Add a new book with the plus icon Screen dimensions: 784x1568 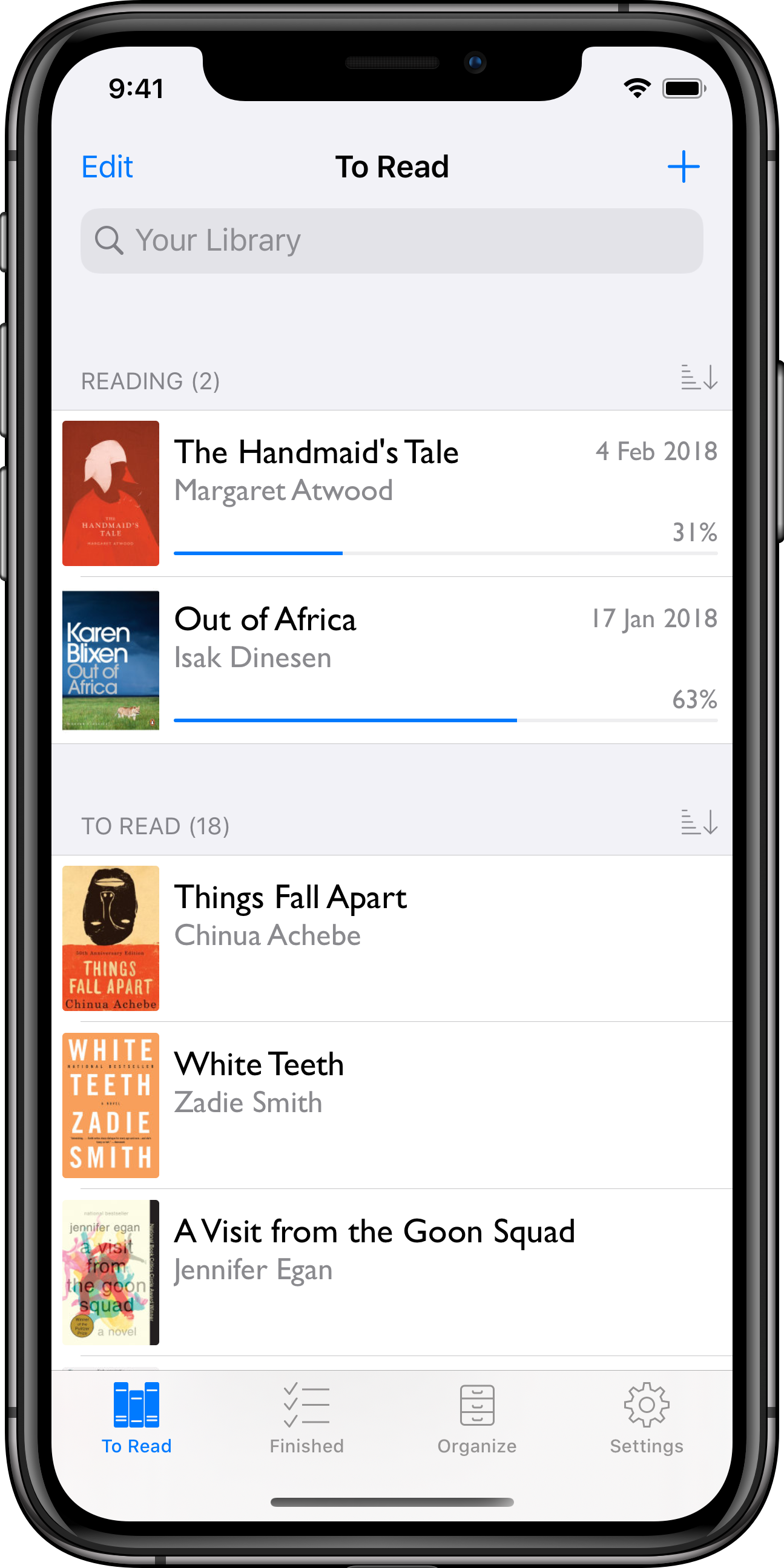click(683, 166)
